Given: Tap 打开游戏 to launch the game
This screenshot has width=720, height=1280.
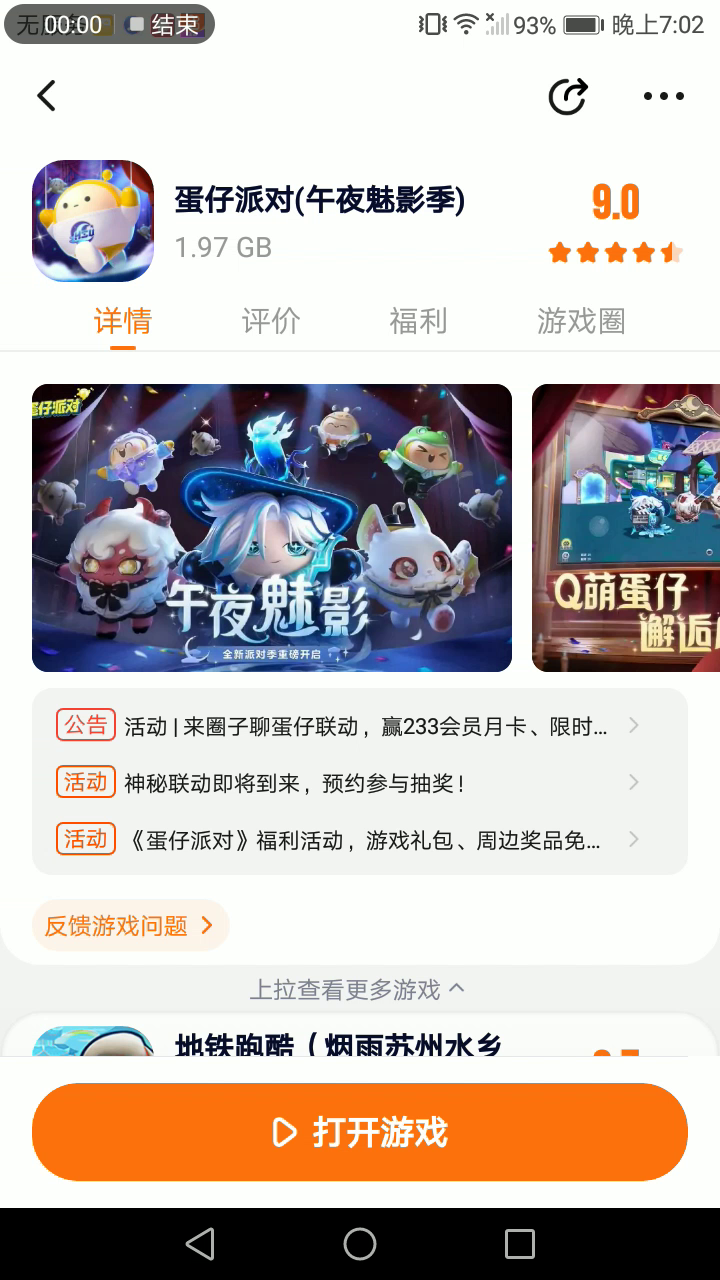Looking at the screenshot, I should pyautogui.click(x=360, y=1132).
